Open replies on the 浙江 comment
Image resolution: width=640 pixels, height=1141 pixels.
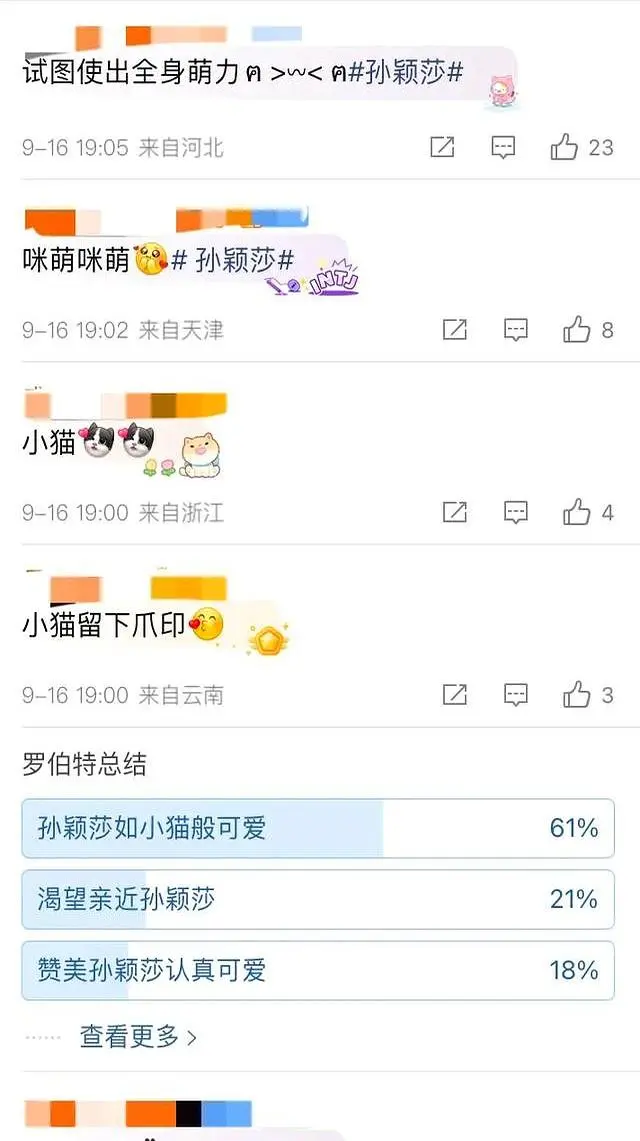[x=516, y=513]
